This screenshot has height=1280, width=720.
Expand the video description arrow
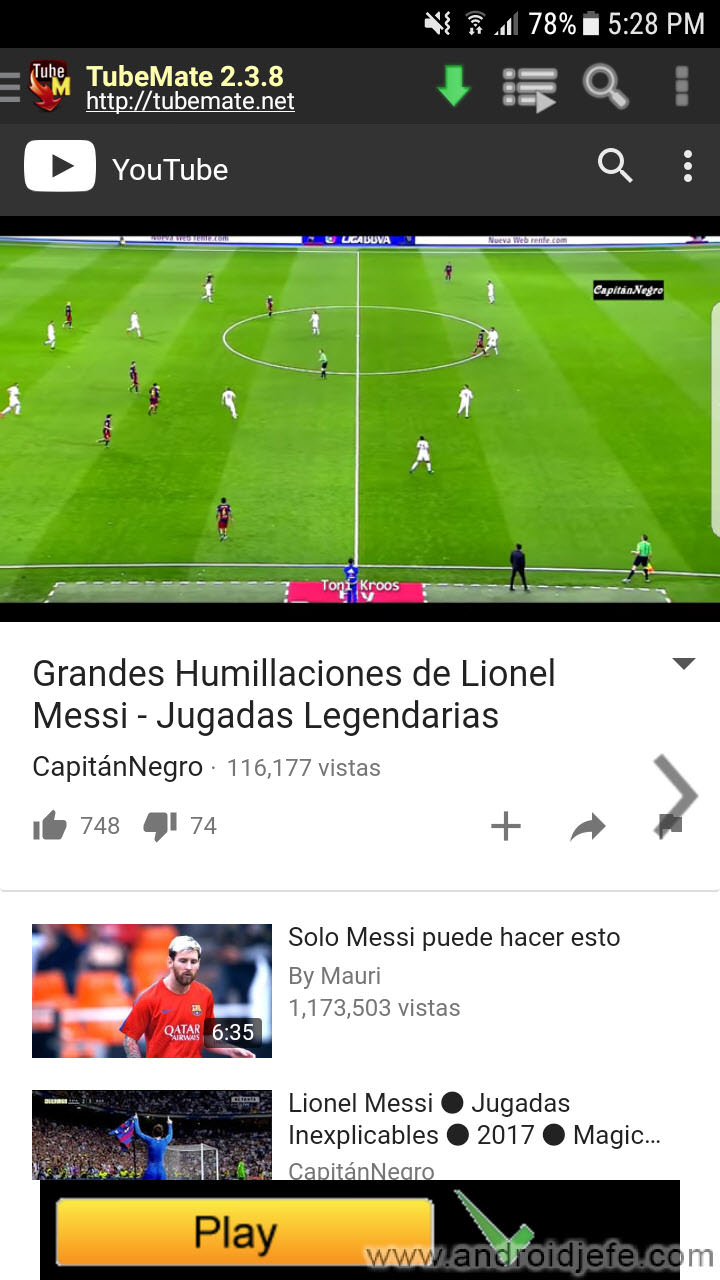683,663
